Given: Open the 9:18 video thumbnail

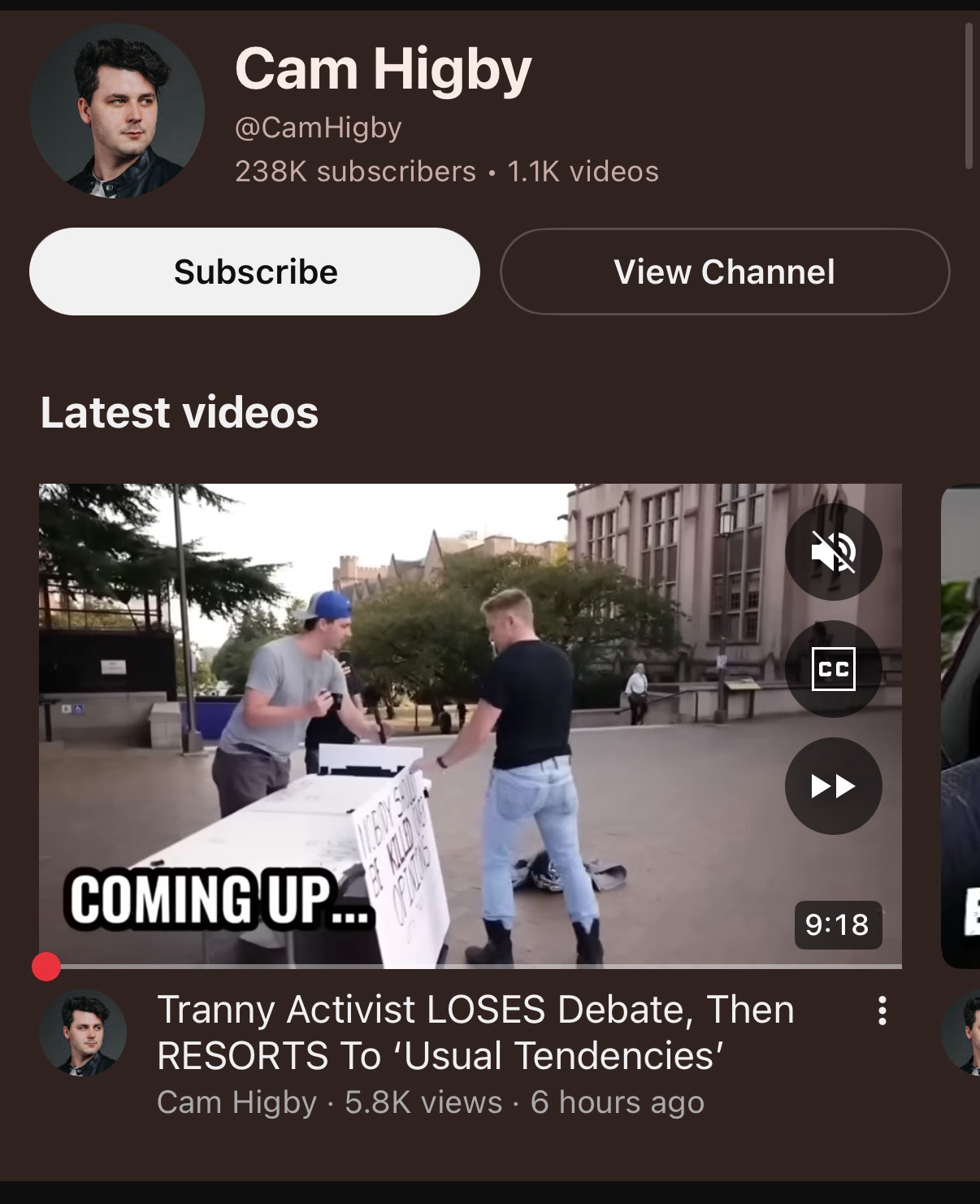Looking at the screenshot, I should [406, 715].
